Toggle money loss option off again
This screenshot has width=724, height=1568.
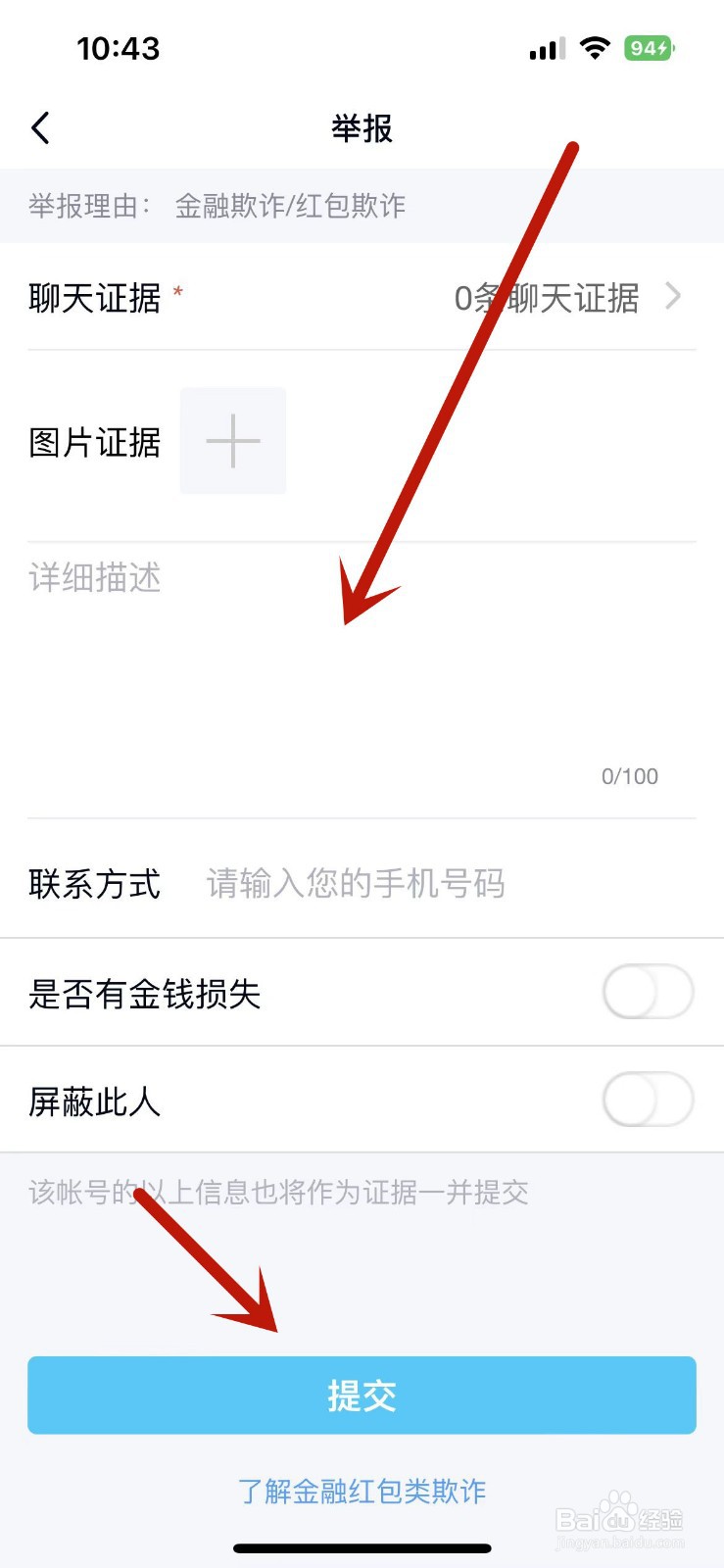click(x=648, y=993)
